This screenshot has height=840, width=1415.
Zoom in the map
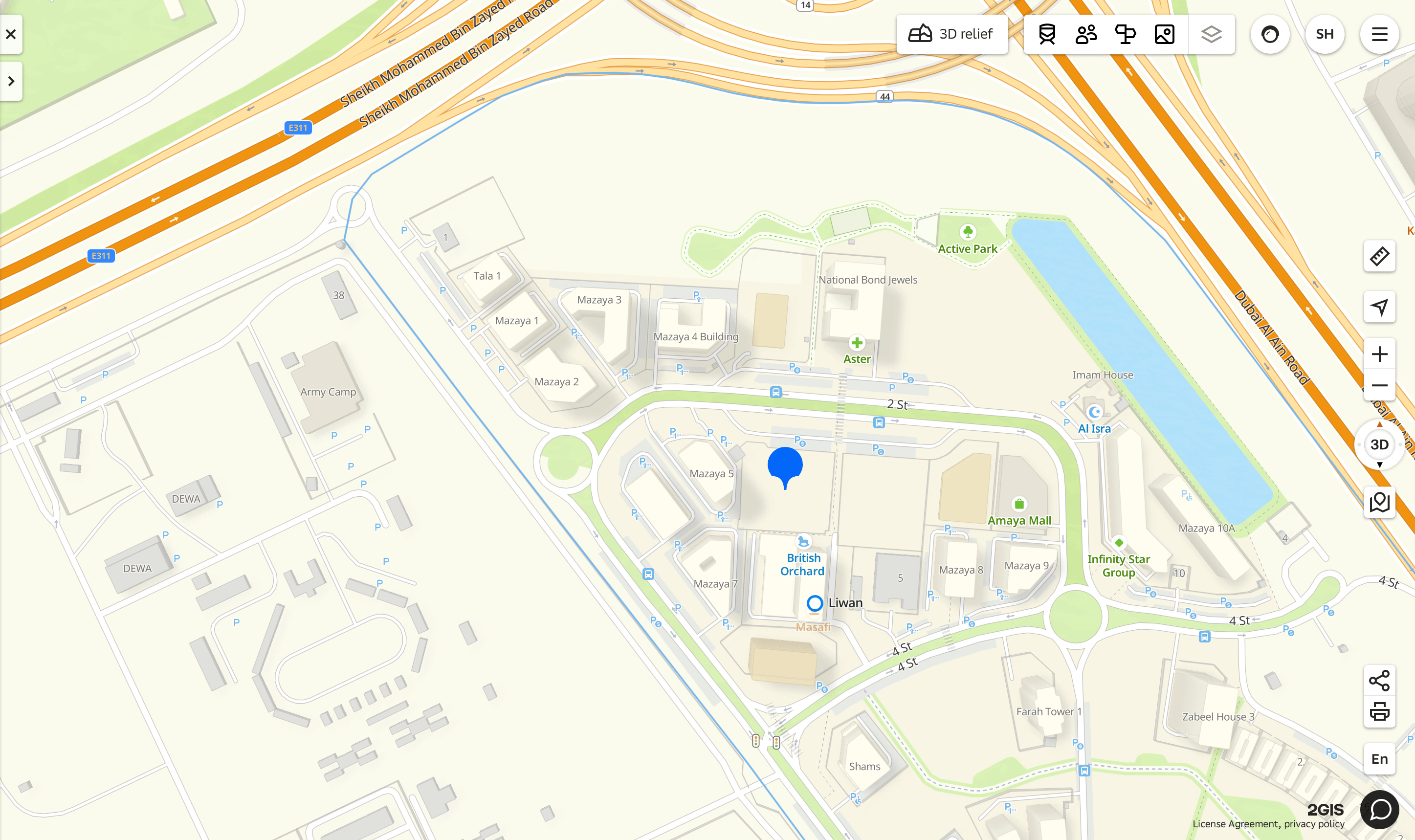point(1379,354)
